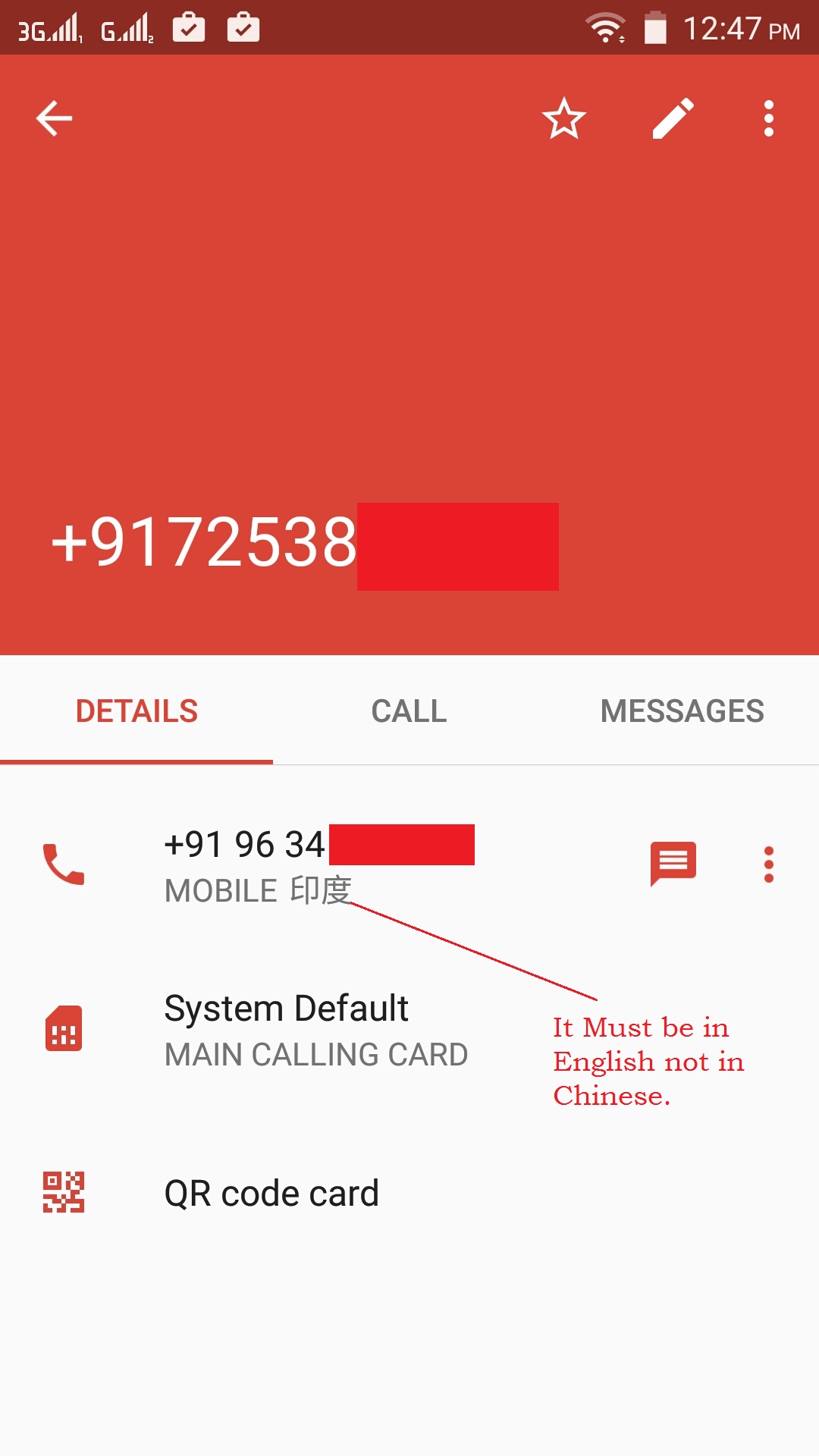Viewport: 819px width, 1456px height.
Task: Mark this contact as a favorite
Action: 564,118
